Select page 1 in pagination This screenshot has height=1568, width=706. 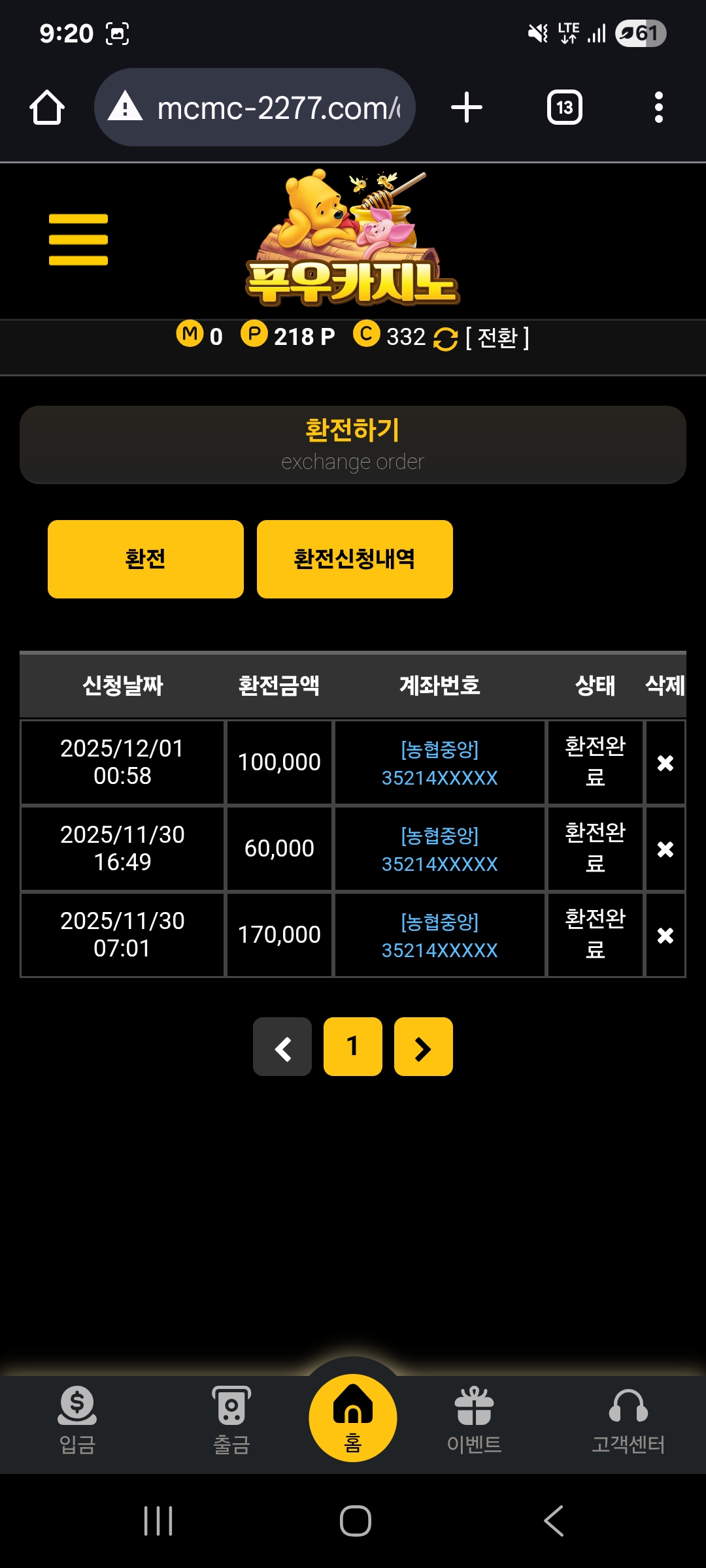pyautogui.click(x=352, y=1047)
